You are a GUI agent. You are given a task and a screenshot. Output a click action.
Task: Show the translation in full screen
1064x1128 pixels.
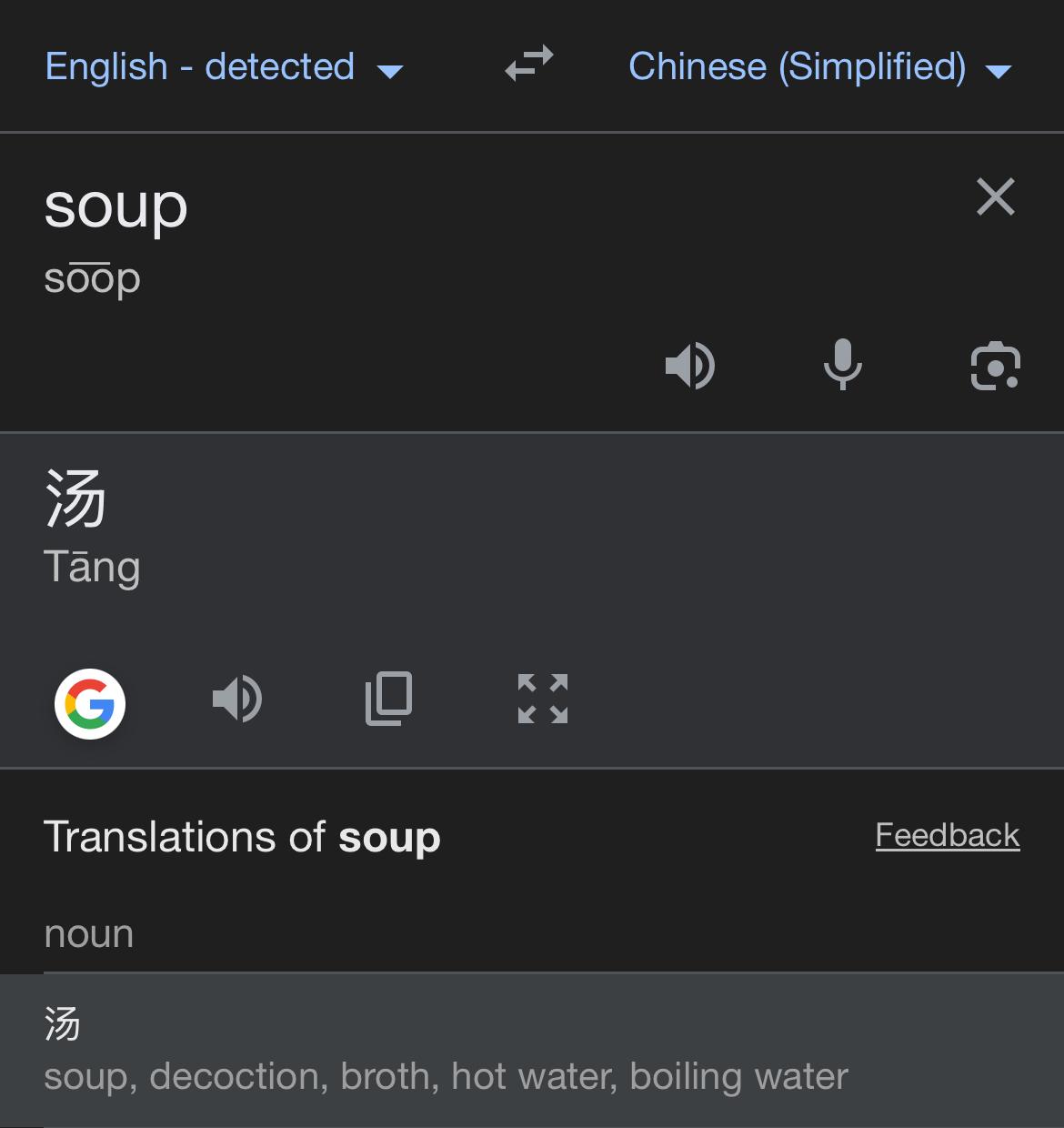pyautogui.click(x=542, y=699)
